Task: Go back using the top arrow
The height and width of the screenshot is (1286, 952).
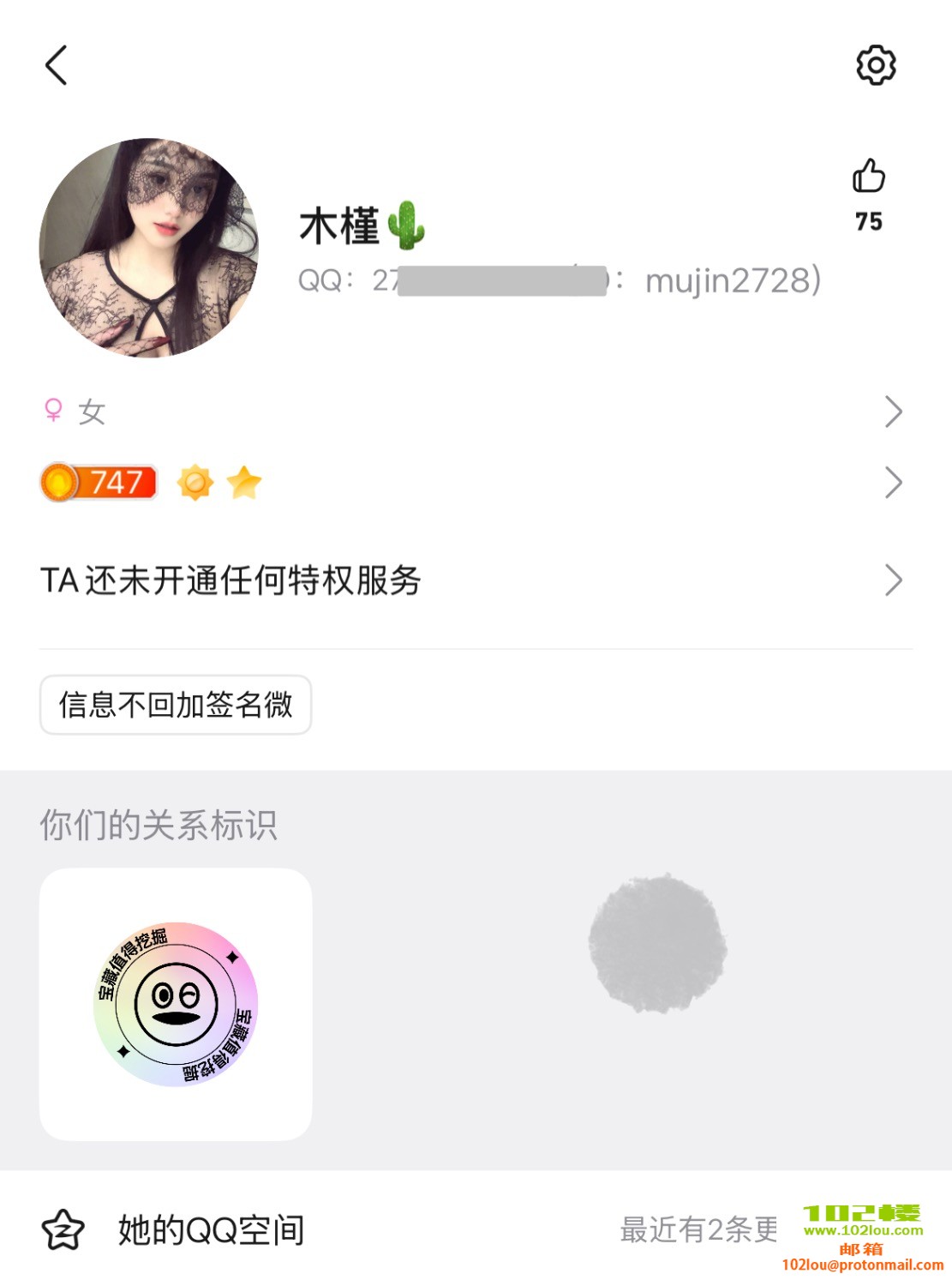Action: [57, 65]
